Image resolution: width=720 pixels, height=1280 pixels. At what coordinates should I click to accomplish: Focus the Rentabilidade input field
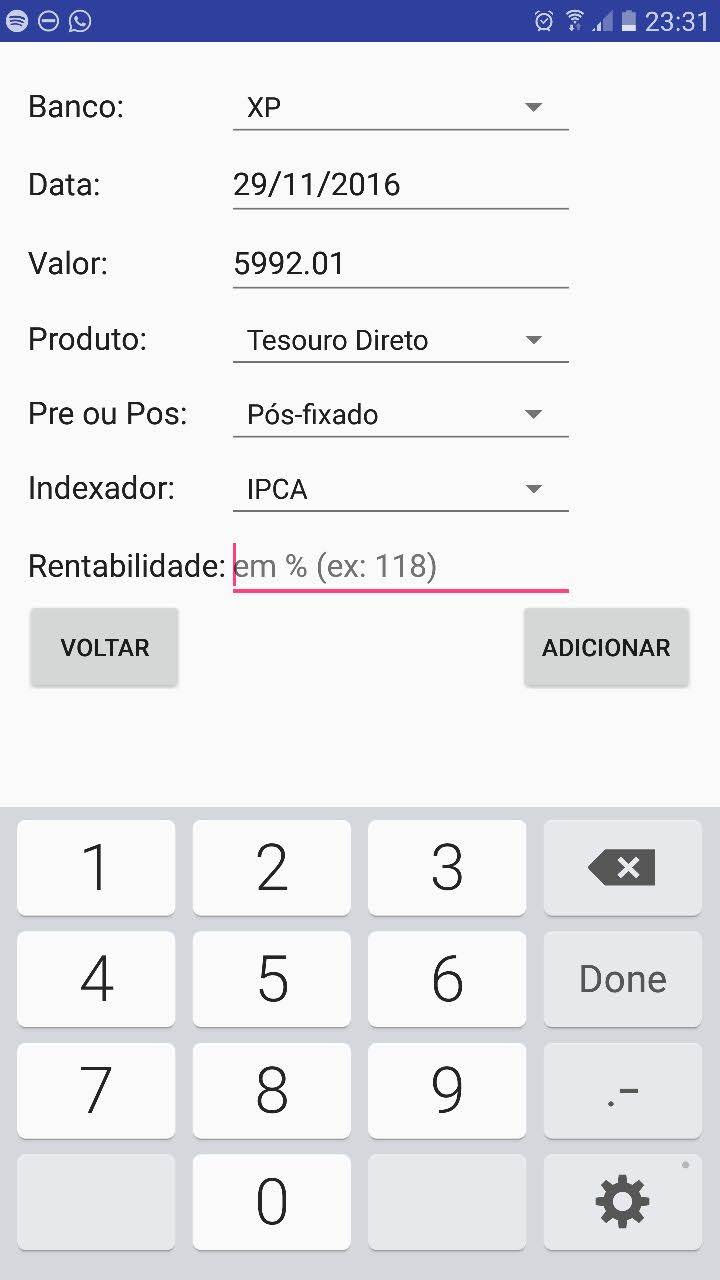click(400, 567)
